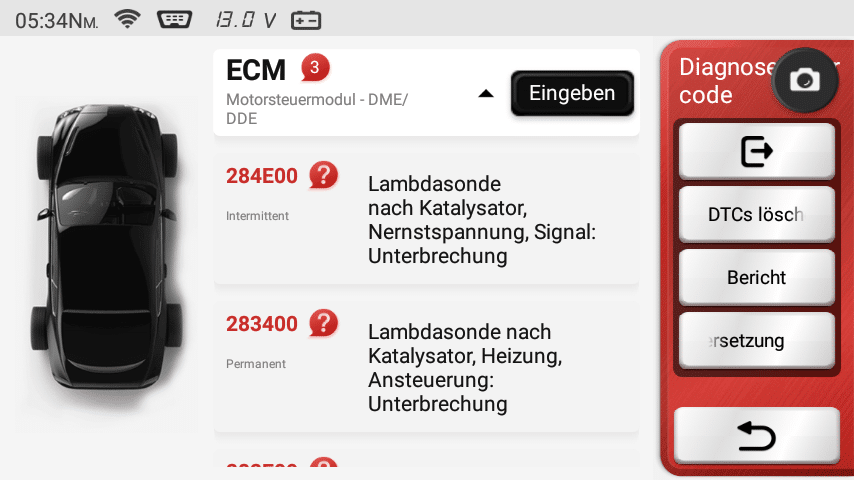
Task: Go back with the return arrow button
Action: [x=757, y=436]
